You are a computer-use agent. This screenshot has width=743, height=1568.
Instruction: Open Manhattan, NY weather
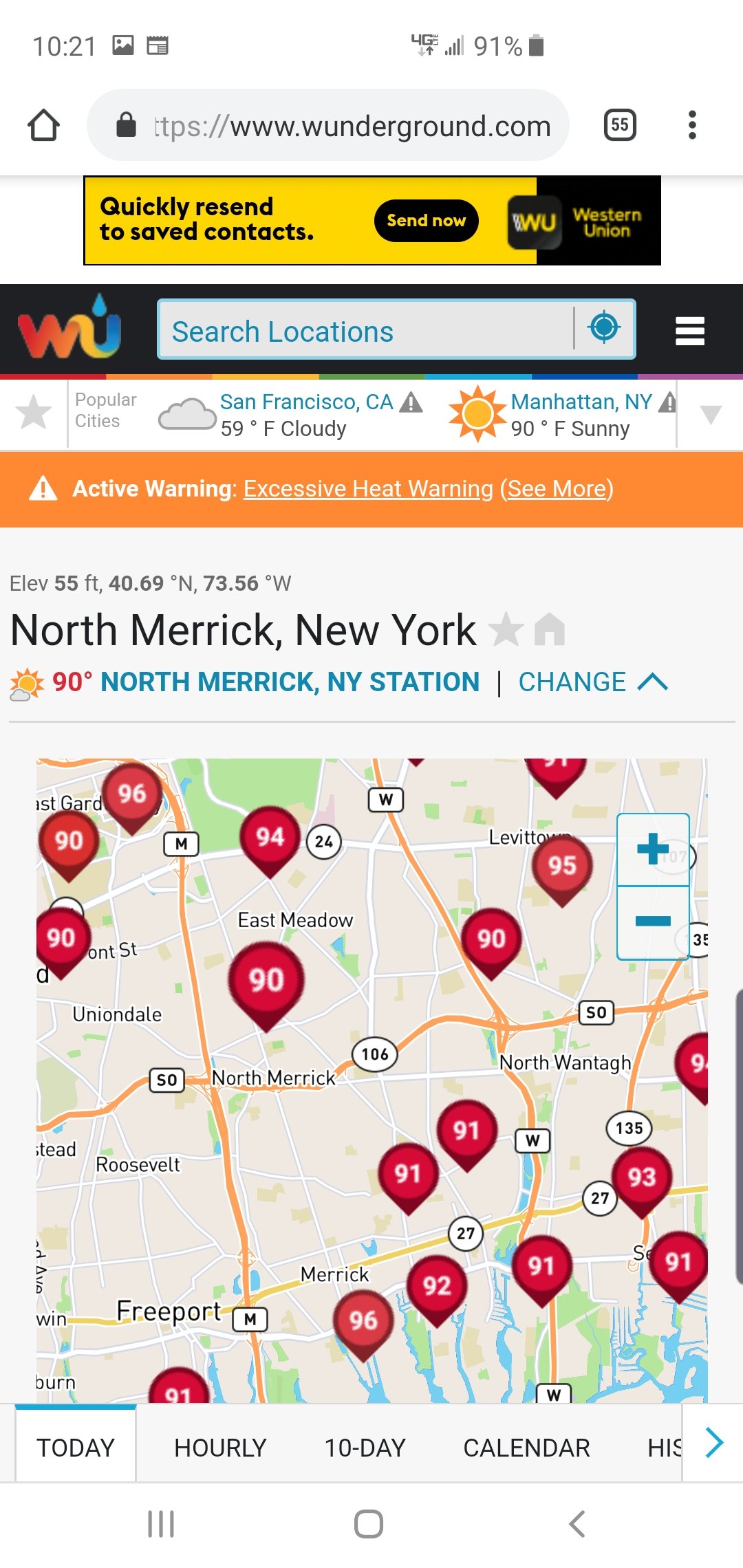click(581, 402)
